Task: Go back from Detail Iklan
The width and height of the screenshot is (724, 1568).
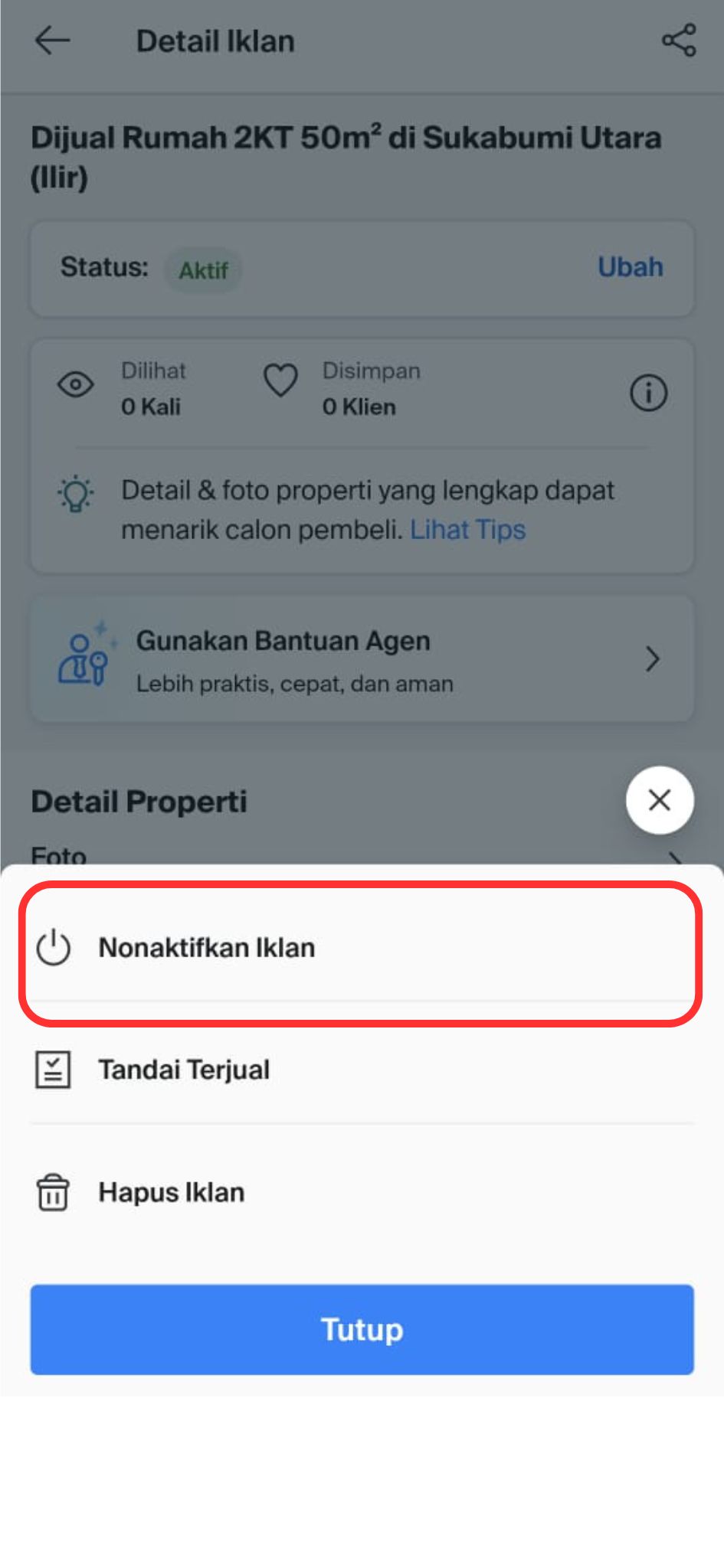Action: (x=52, y=41)
